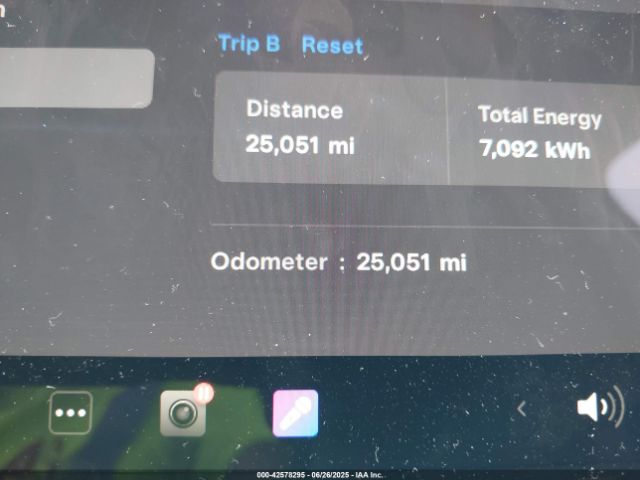Reset the Trip B counter
Viewport: 640px width, 480px height.
tap(332, 45)
